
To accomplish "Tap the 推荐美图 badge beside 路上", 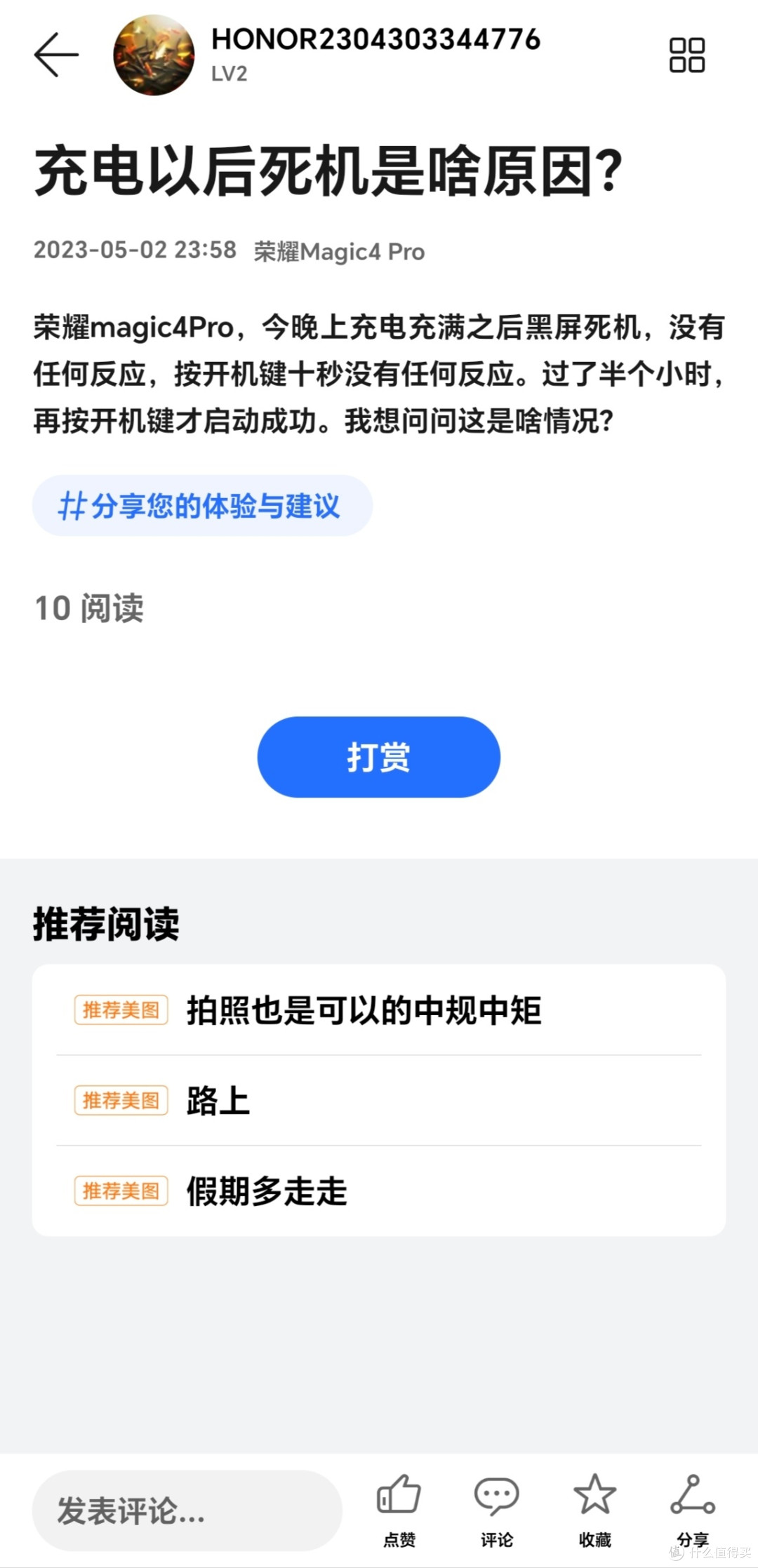I will point(119,1101).
